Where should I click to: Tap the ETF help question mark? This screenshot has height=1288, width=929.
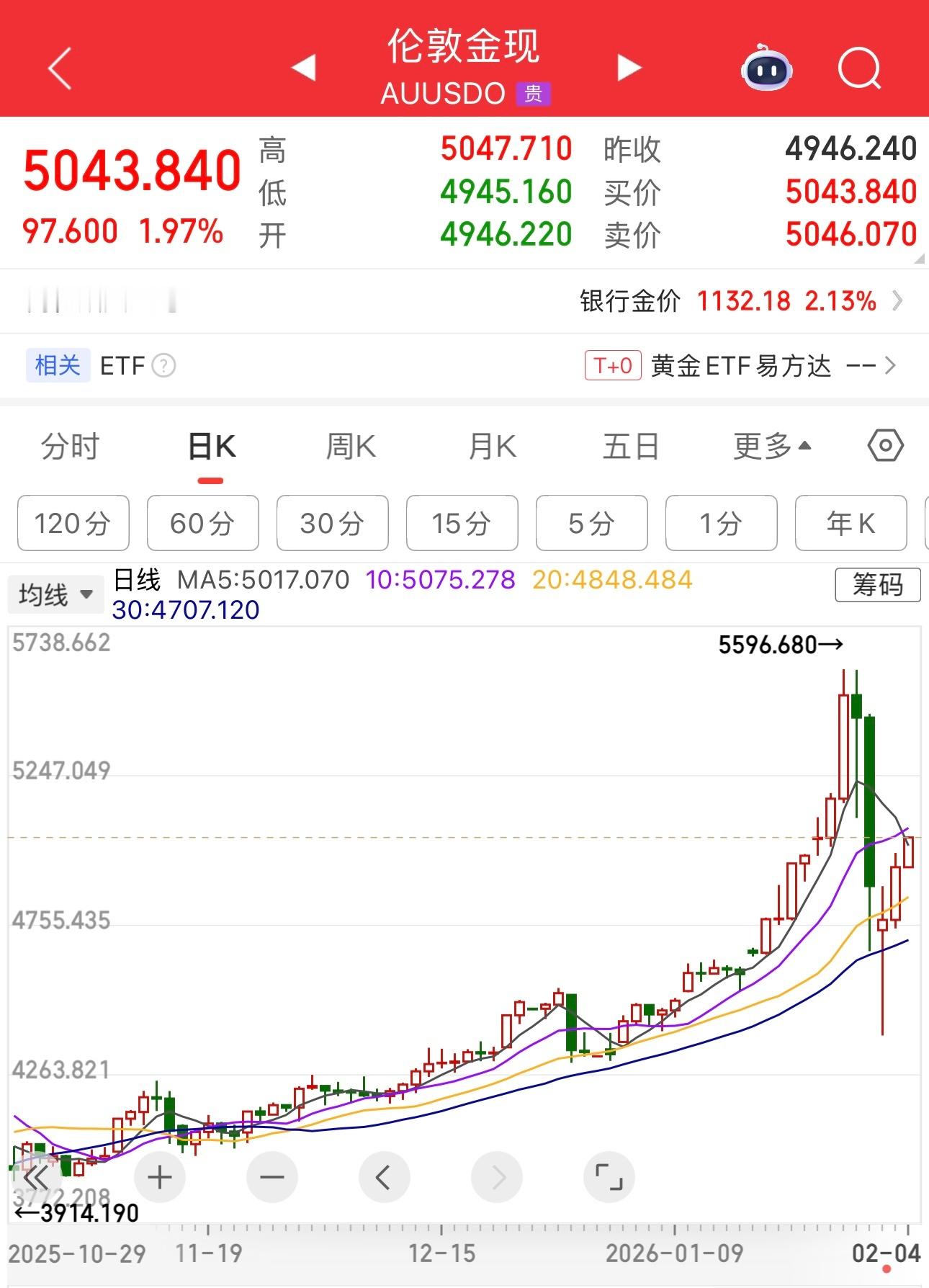coord(164,366)
